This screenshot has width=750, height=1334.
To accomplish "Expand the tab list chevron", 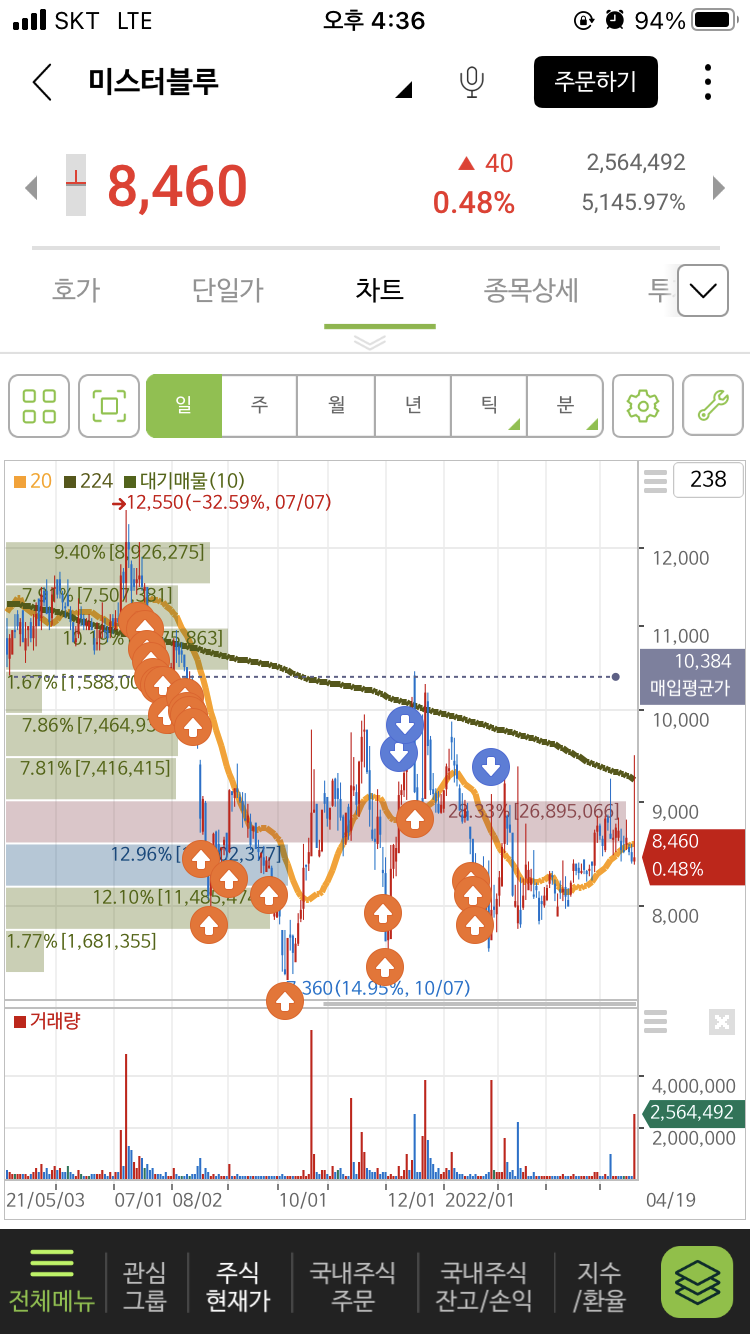I will click(x=703, y=291).
